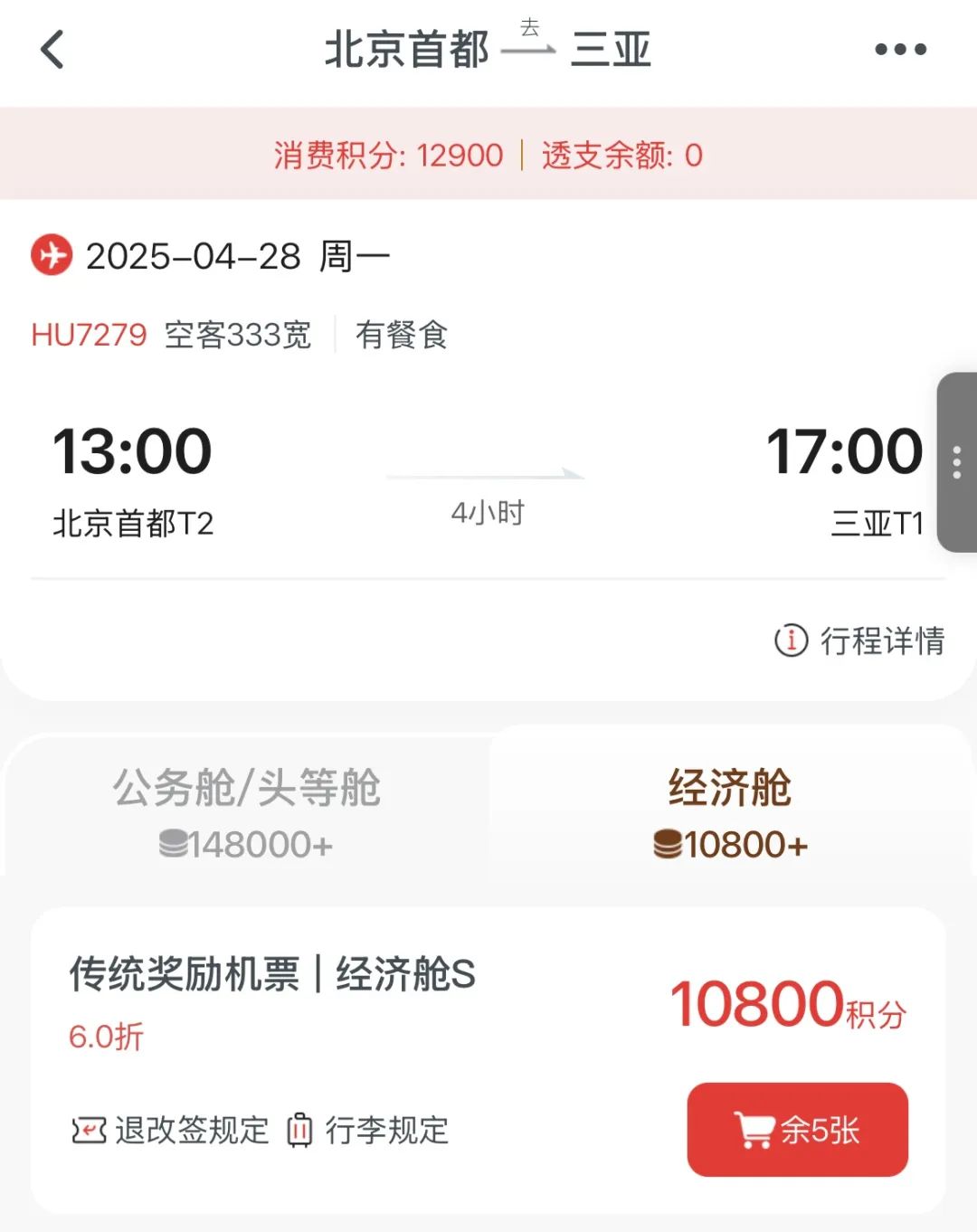
Task: Select the 经济舱 tab
Action: (x=730, y=811)
